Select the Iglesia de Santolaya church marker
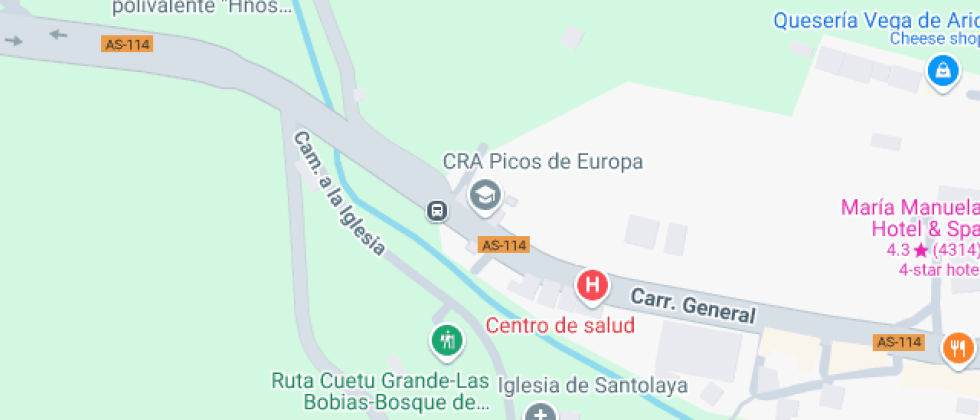This screenshot has height=420, width=980. point(541,412)
